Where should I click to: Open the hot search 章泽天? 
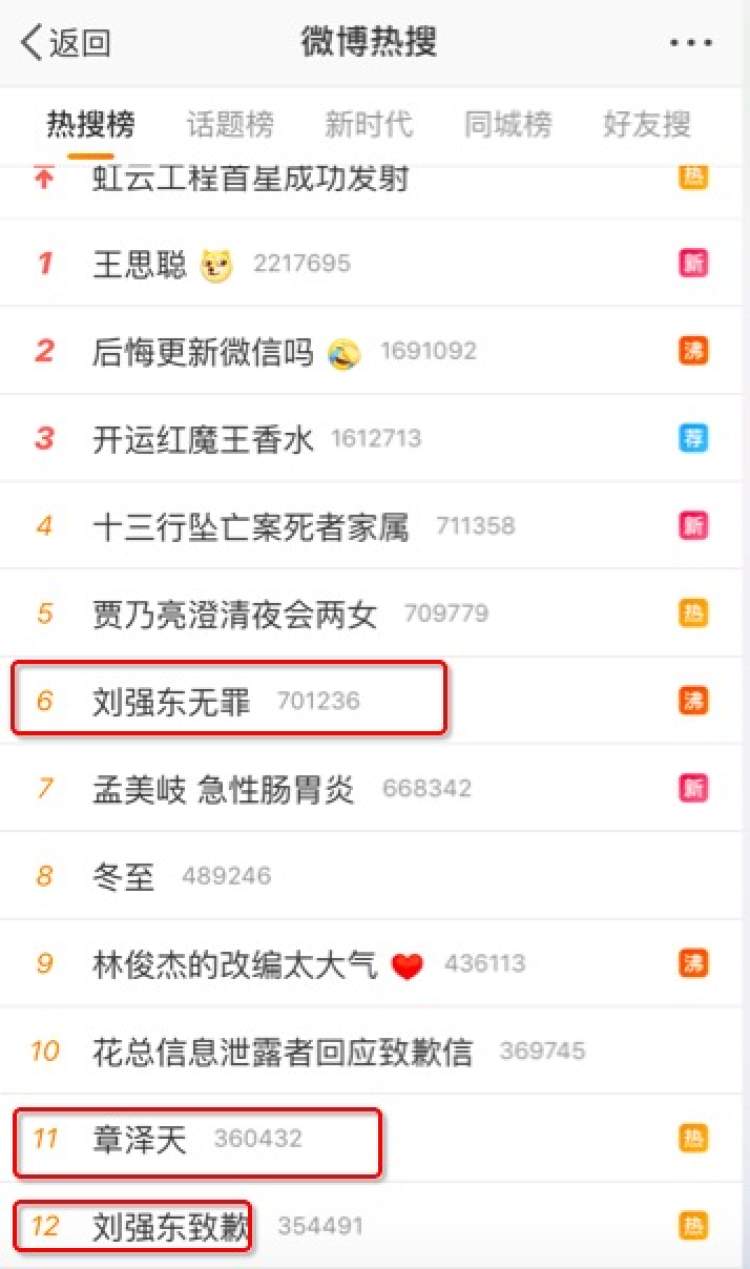tap(375, 1138)
